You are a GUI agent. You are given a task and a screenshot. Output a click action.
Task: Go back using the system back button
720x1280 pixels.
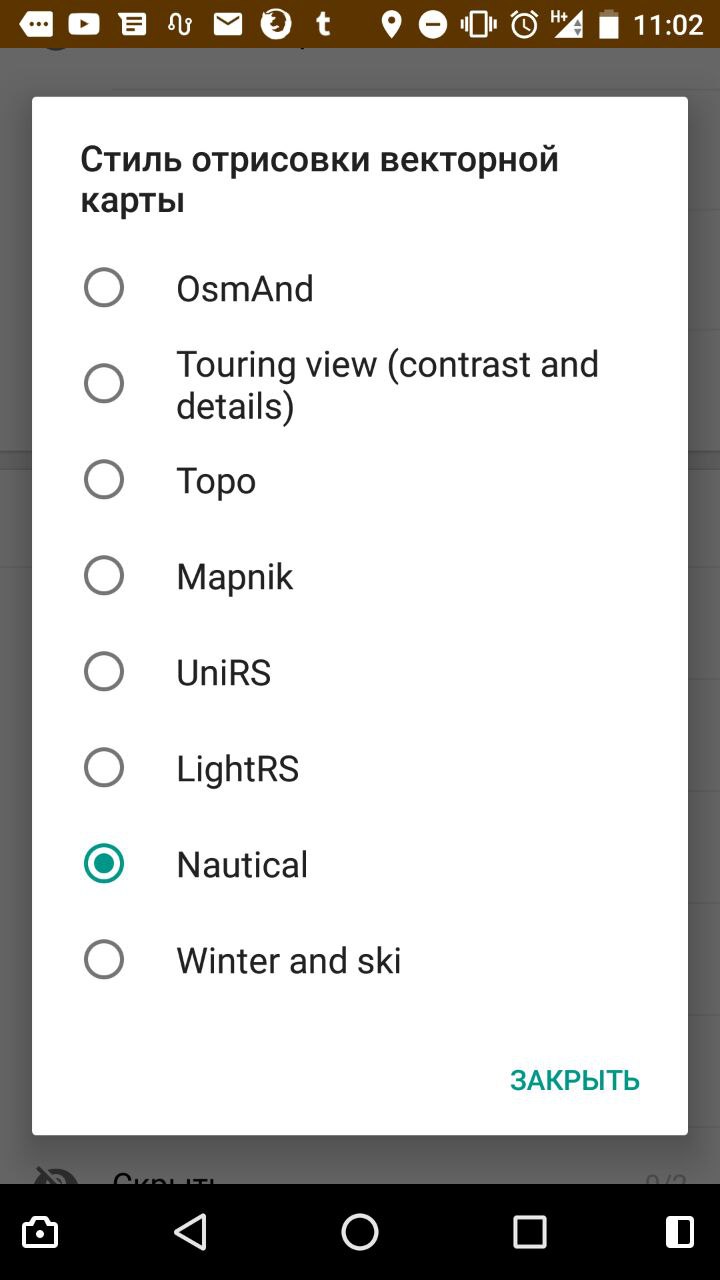point(190,1232)
